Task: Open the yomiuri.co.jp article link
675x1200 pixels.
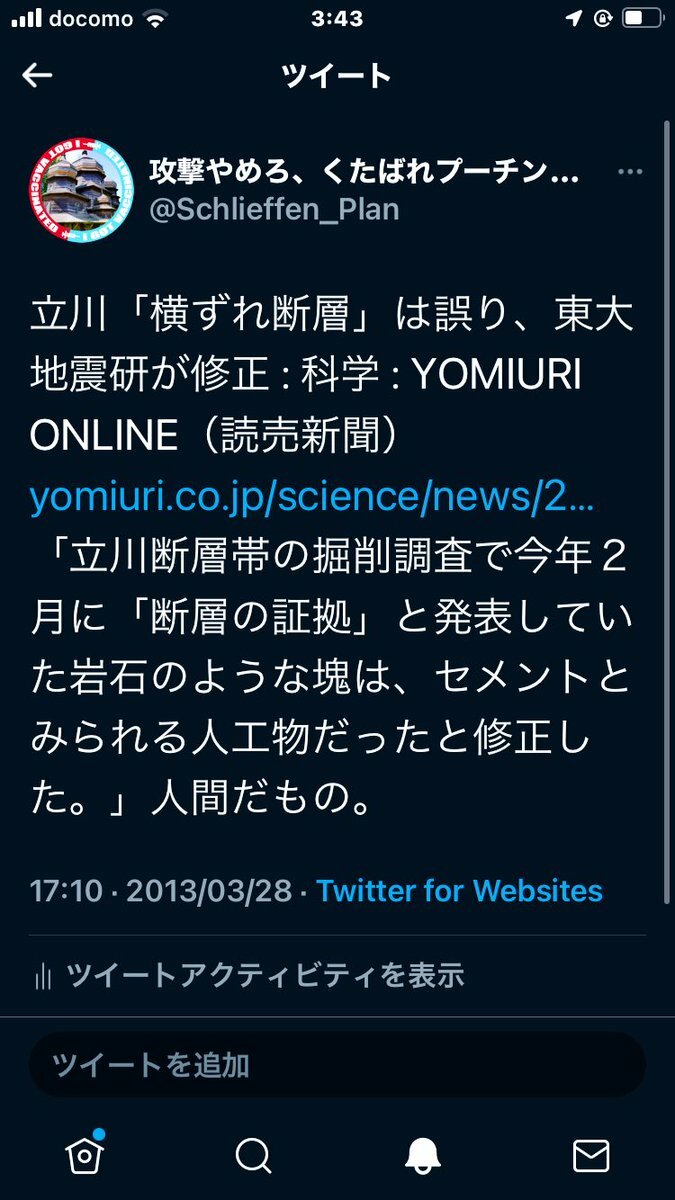Action: pyautogui.click(x=312, y=497)
